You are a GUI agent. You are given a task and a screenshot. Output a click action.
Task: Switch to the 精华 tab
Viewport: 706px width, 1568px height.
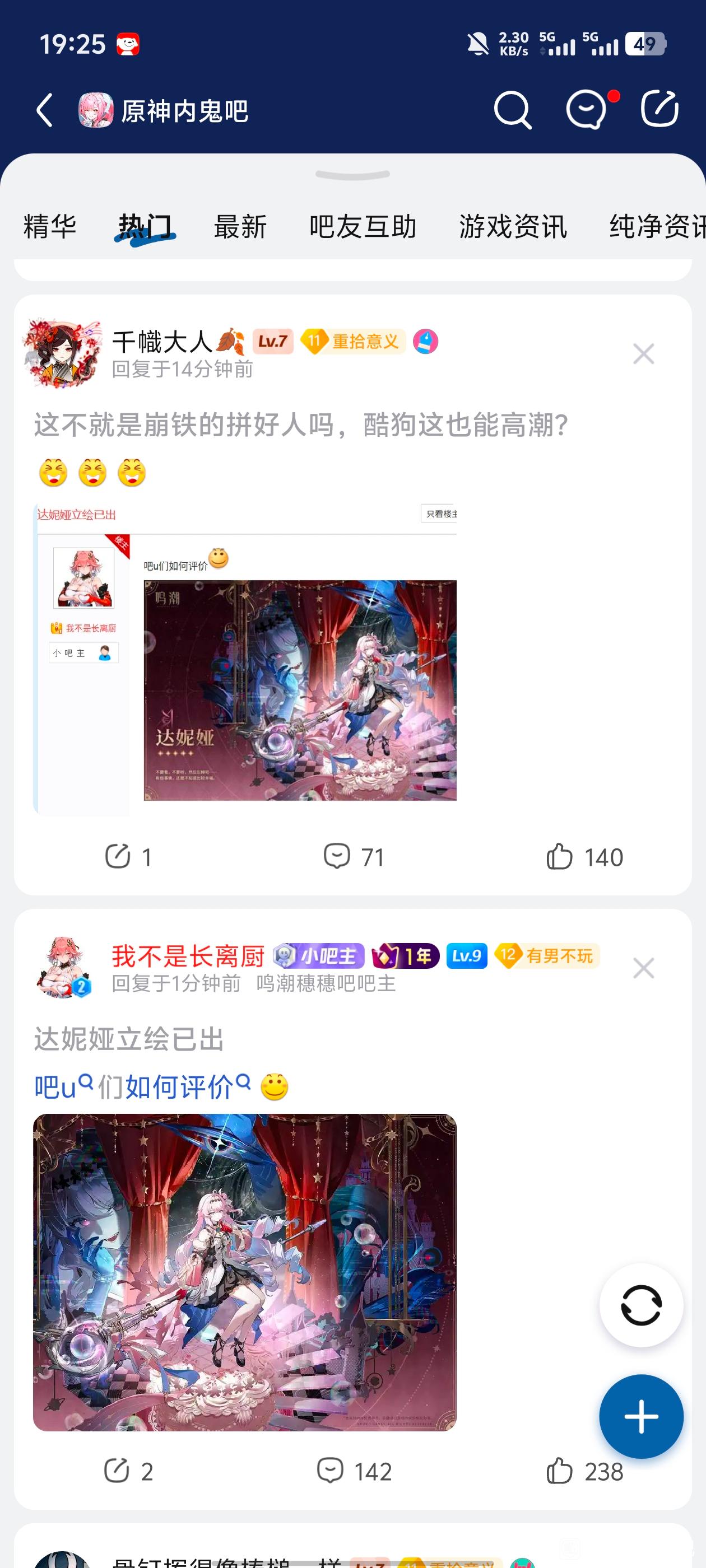[x=50, y=227]
